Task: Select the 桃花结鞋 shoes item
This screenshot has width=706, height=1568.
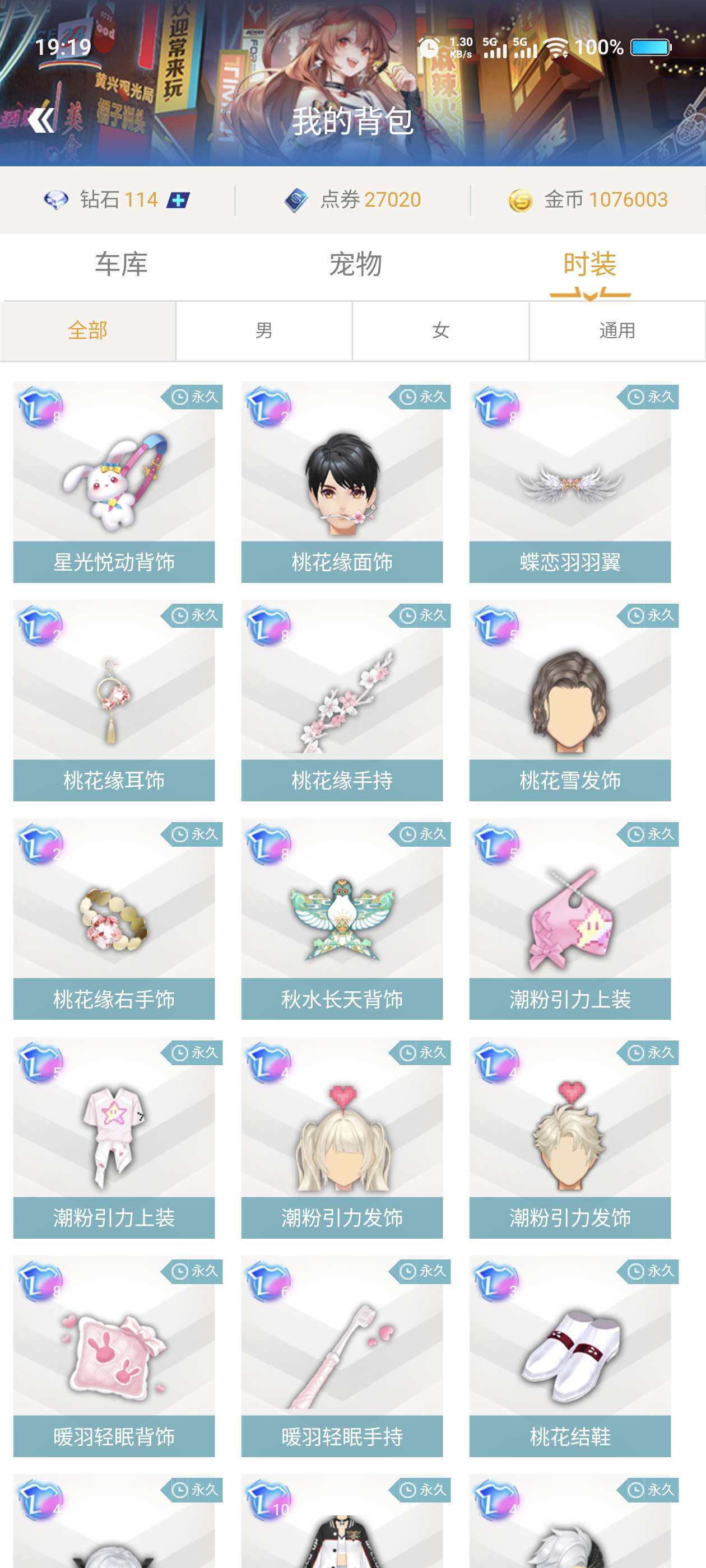Action: point(569,1356)
